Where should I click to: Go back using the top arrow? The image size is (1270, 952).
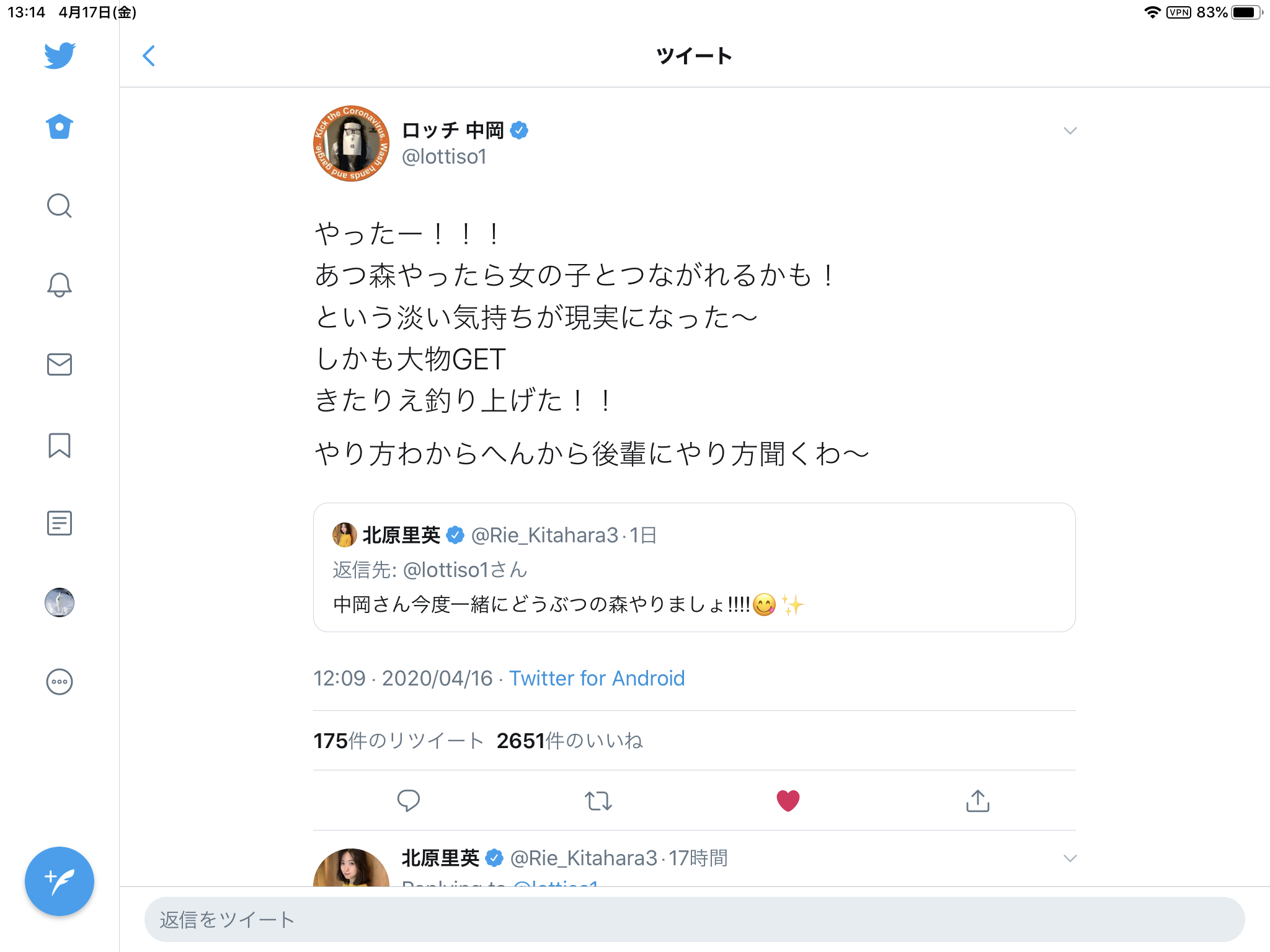(x=149, y=56)
